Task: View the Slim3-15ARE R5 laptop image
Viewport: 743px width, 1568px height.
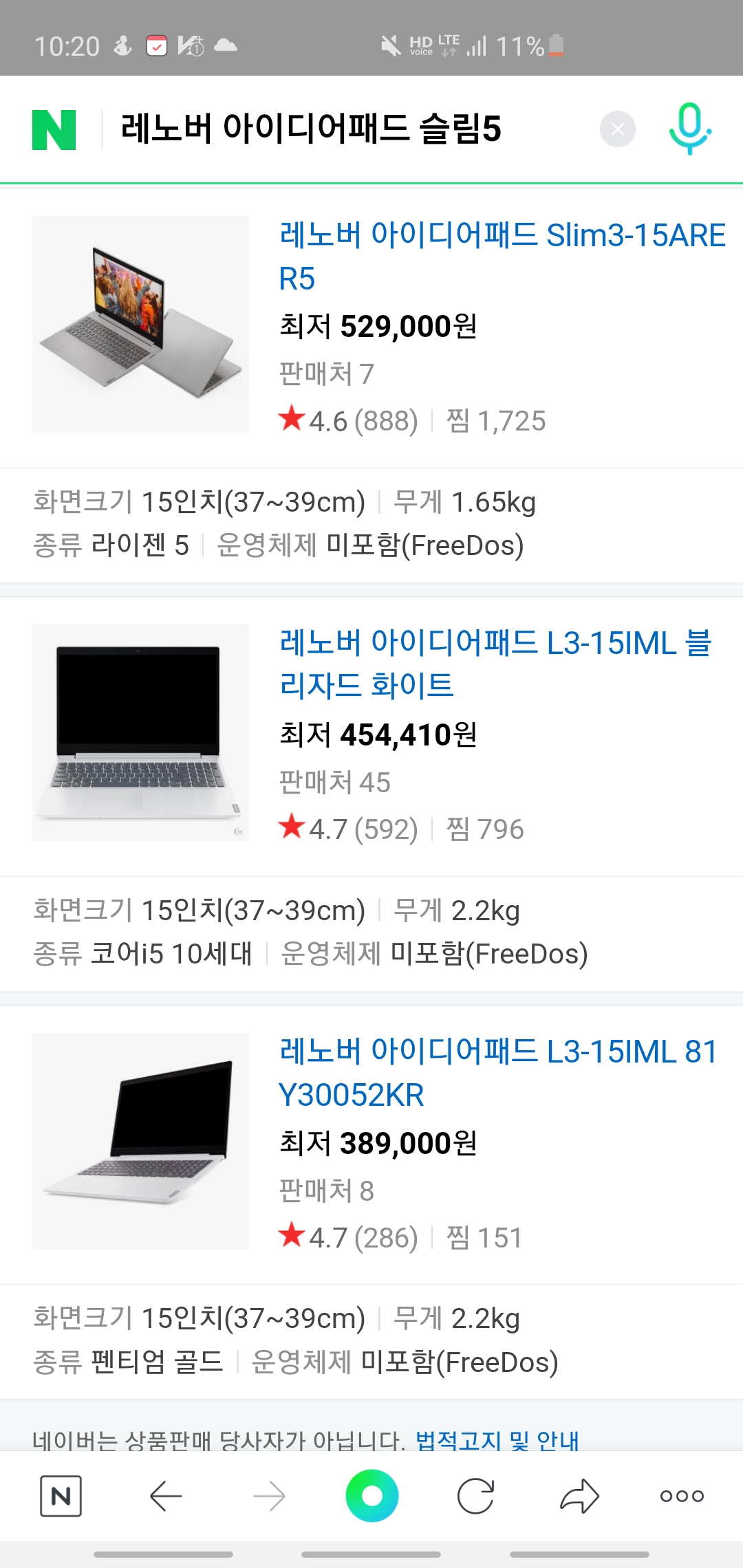Action: 140,324
